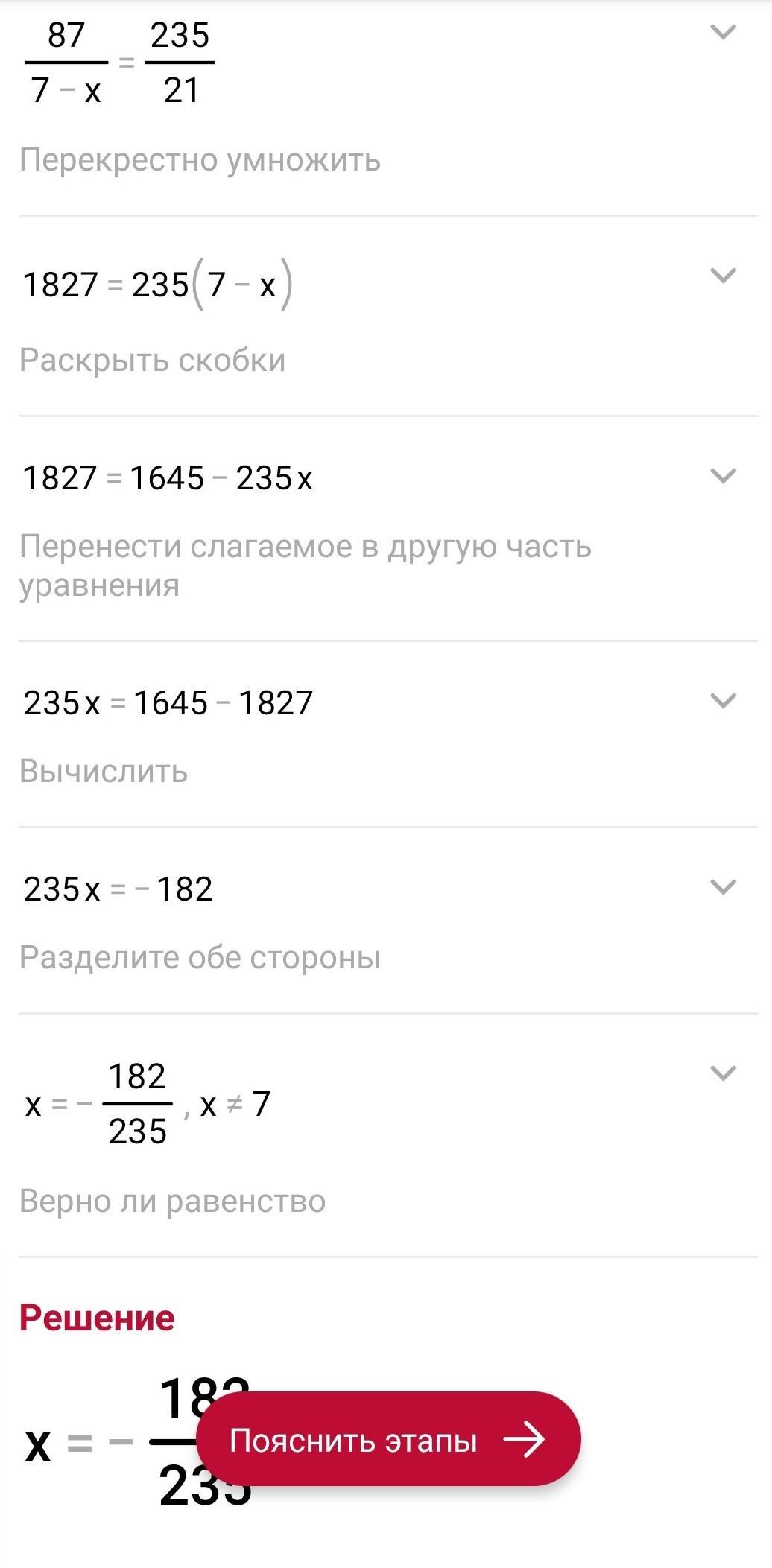
Task: Expand the "Раскрыть скобки" step
Action: (x=723, y=276)
